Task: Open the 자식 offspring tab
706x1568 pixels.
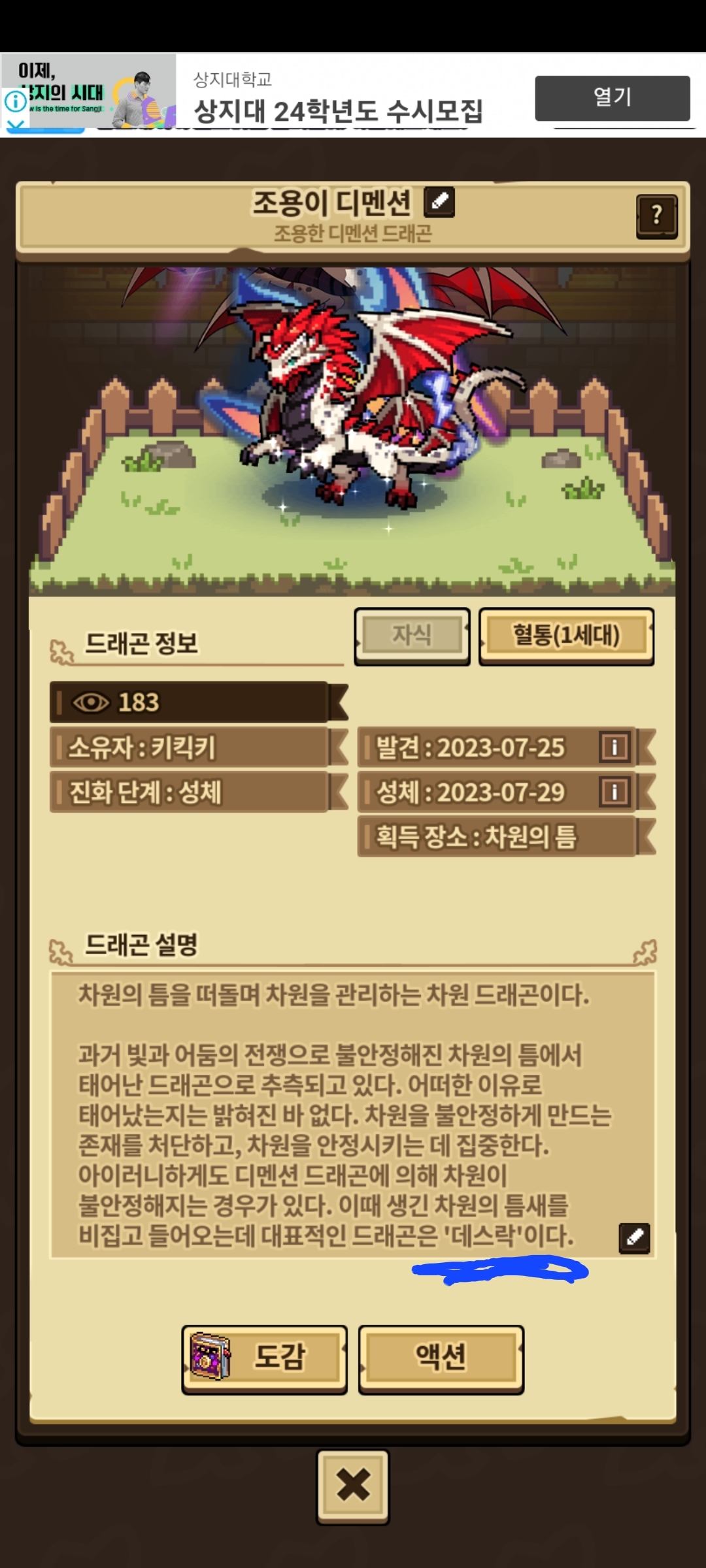Action: tap(412, 636)
